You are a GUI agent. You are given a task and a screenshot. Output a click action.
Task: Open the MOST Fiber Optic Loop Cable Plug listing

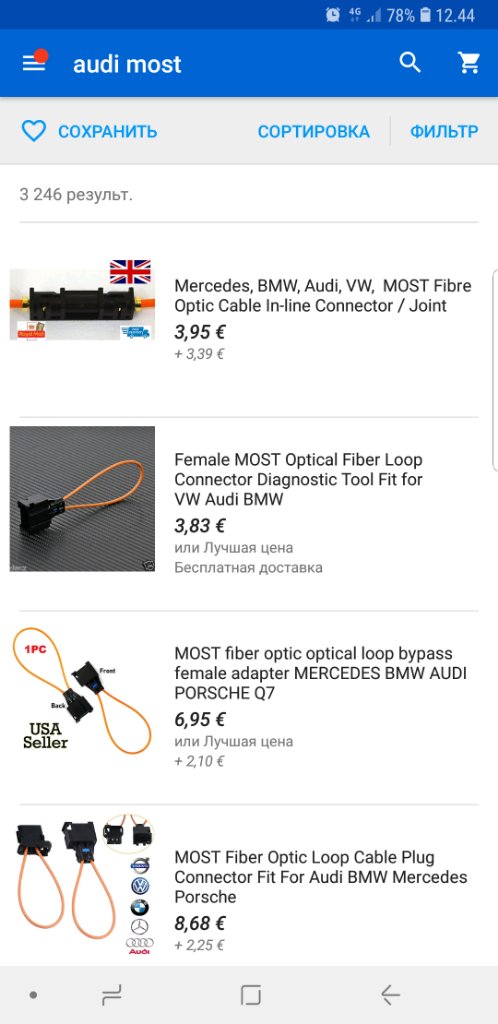click(x=249, y=886)
